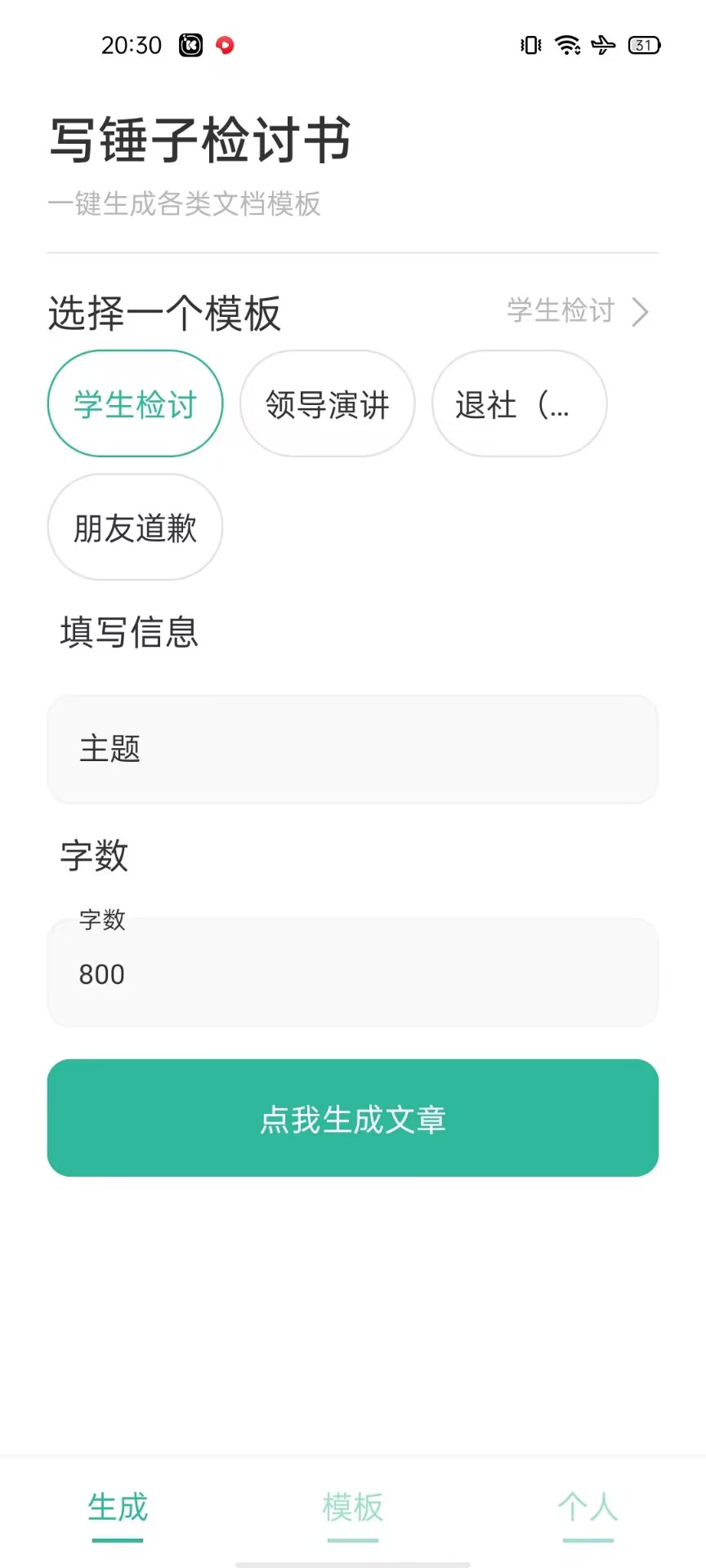Pick the 退社 template chip

[520, 403]
